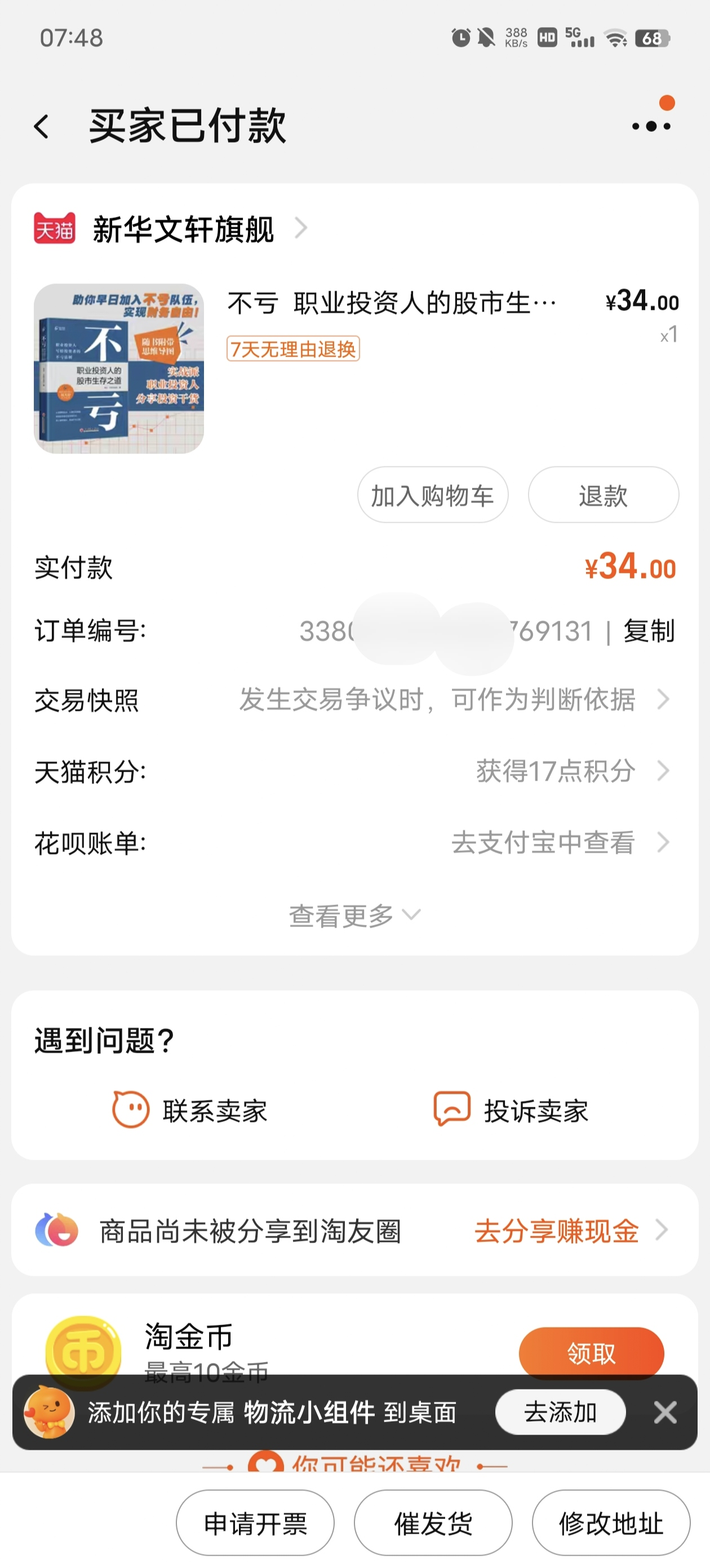File a complaint with 投诉卖家
The width and height of the screenshot is (710, 1568).
pyautogui.click(x=512, y=1111)
